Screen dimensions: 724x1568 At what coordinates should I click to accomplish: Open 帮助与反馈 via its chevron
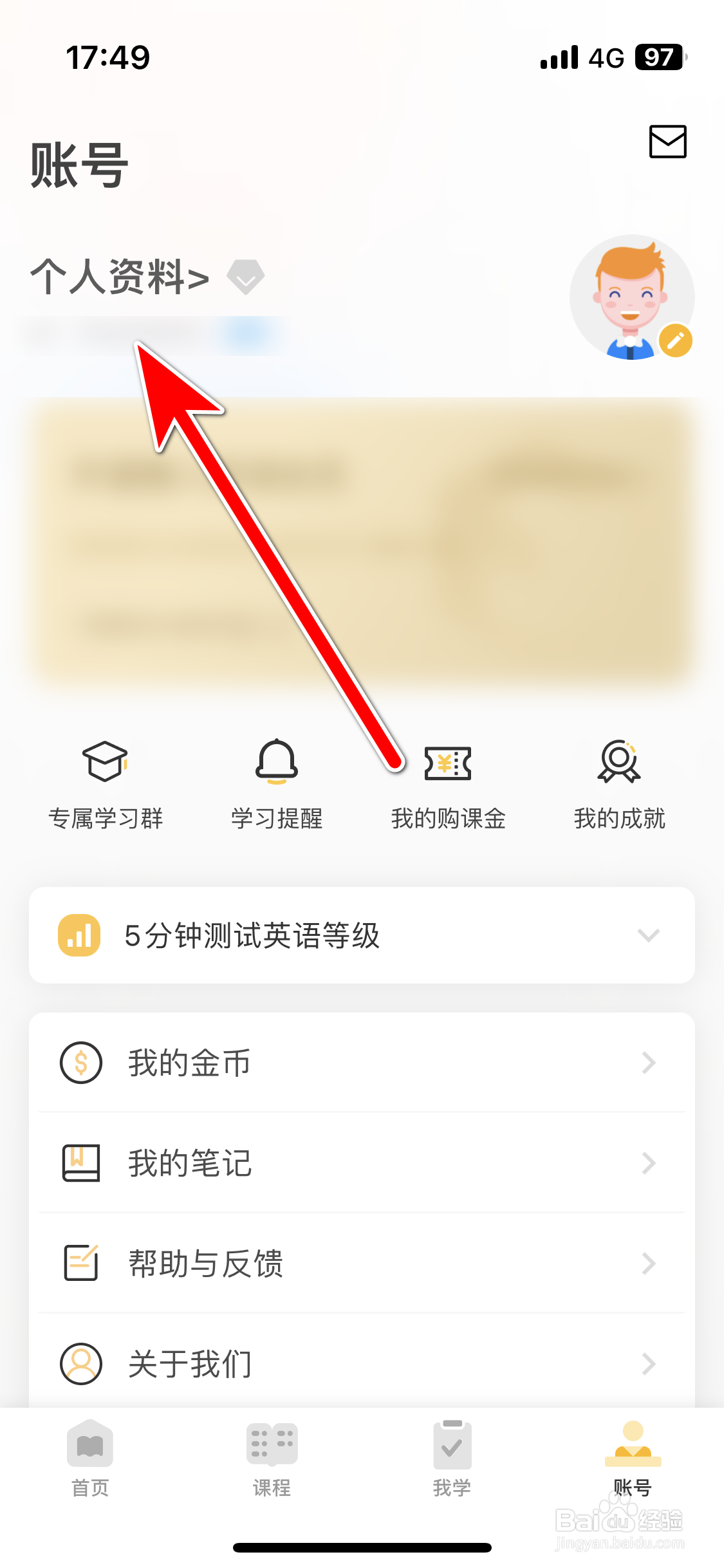click(x=649, y=1263)
